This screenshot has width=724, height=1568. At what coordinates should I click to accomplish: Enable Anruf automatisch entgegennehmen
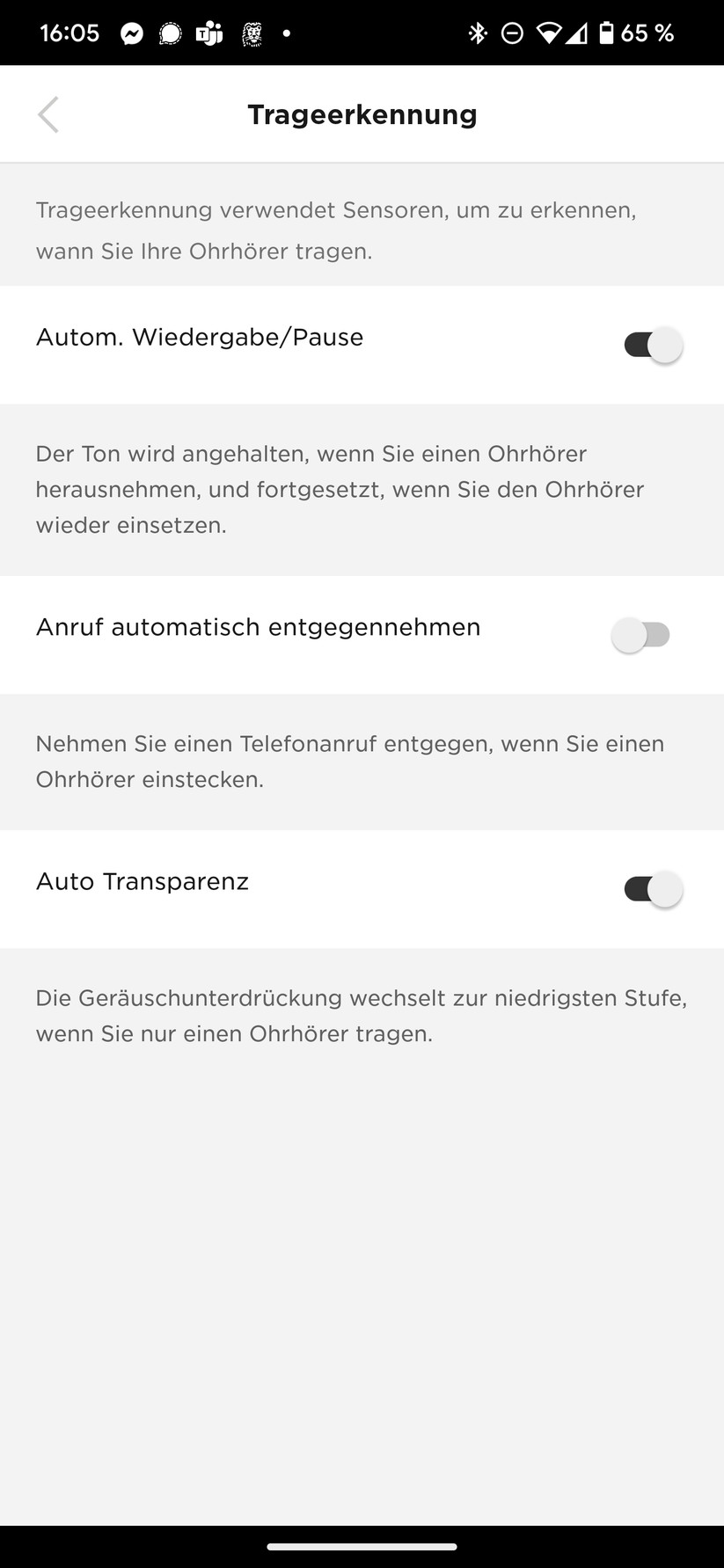tap(641, 635)
